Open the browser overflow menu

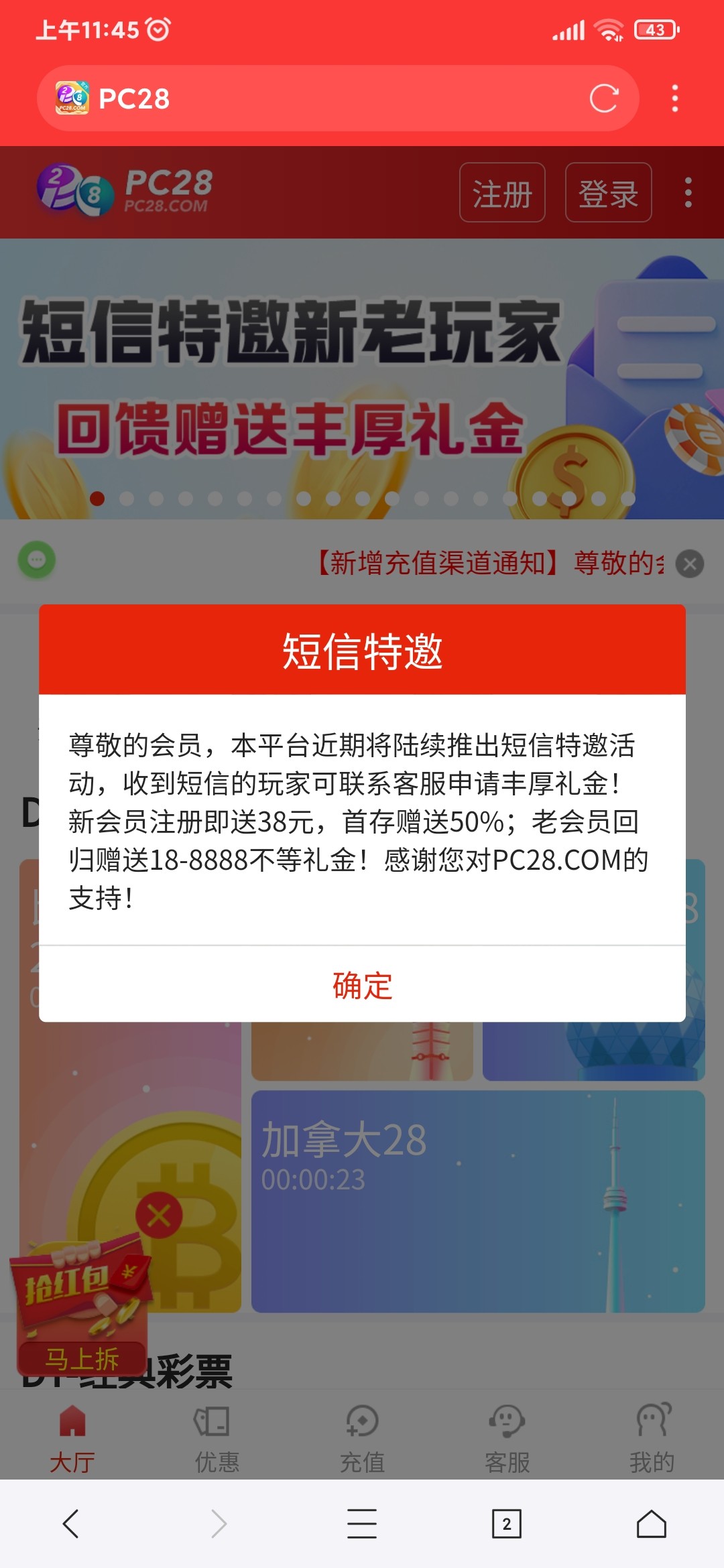674,99
